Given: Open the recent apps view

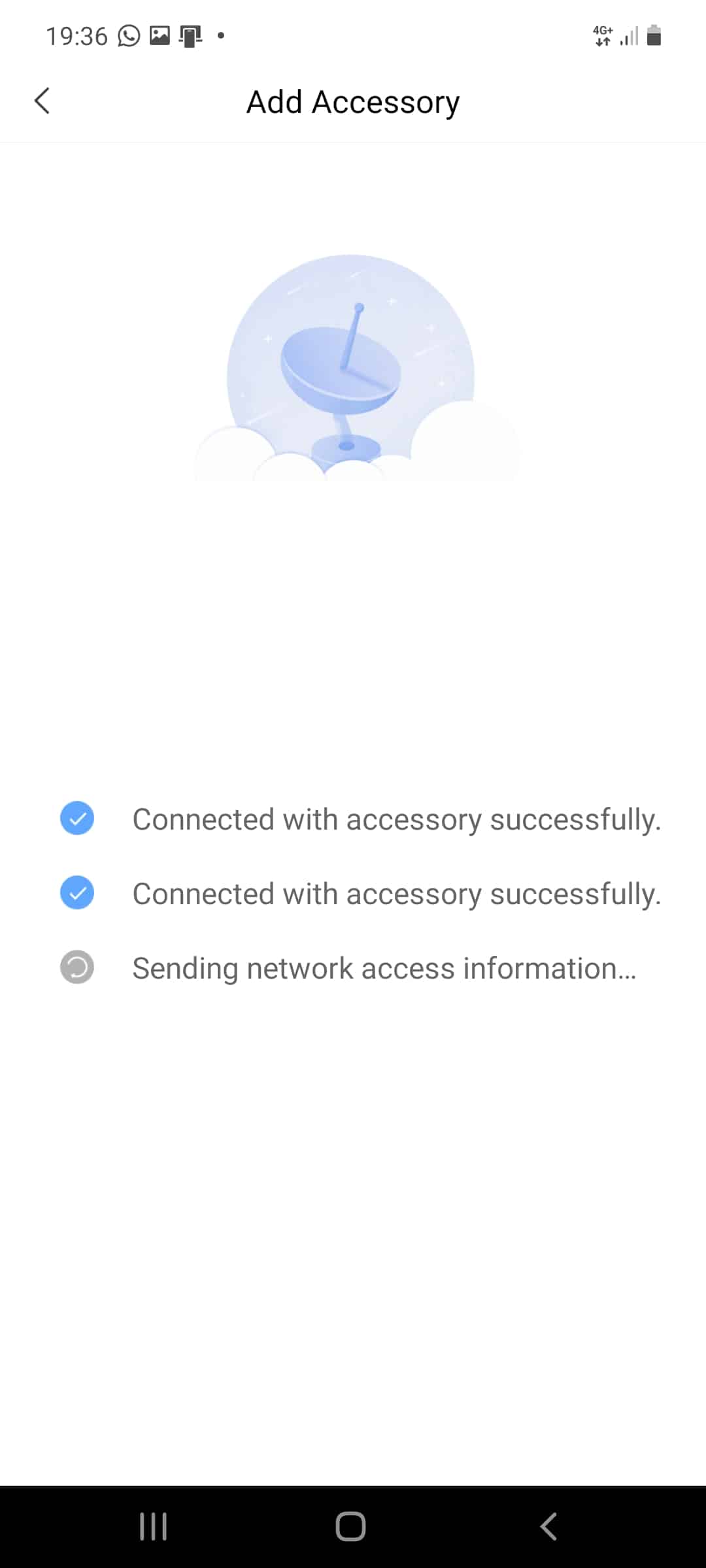Looking at the screenshot, I should point(154,1527).
